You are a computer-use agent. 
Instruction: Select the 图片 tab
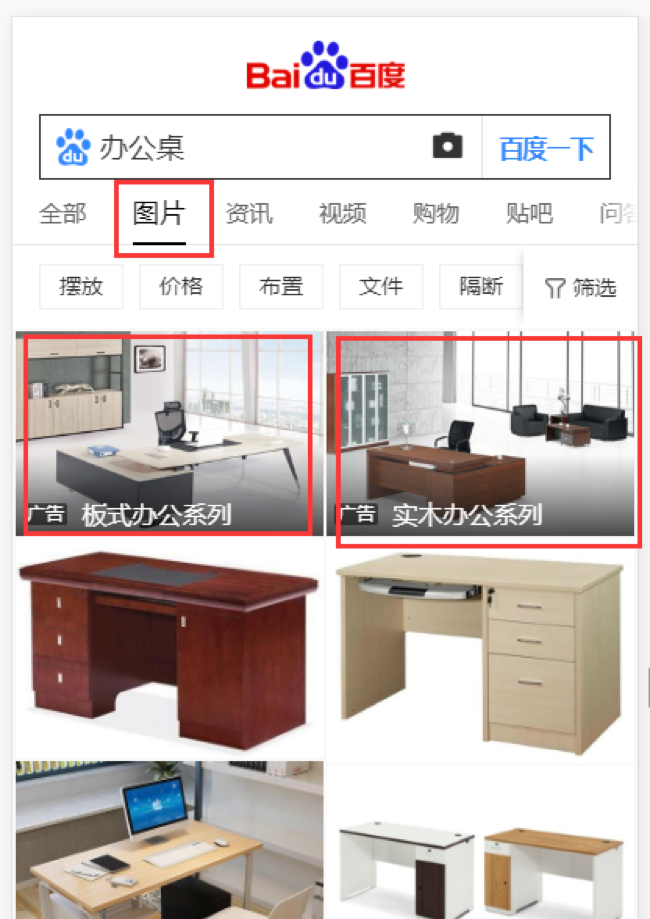point(159,213)
